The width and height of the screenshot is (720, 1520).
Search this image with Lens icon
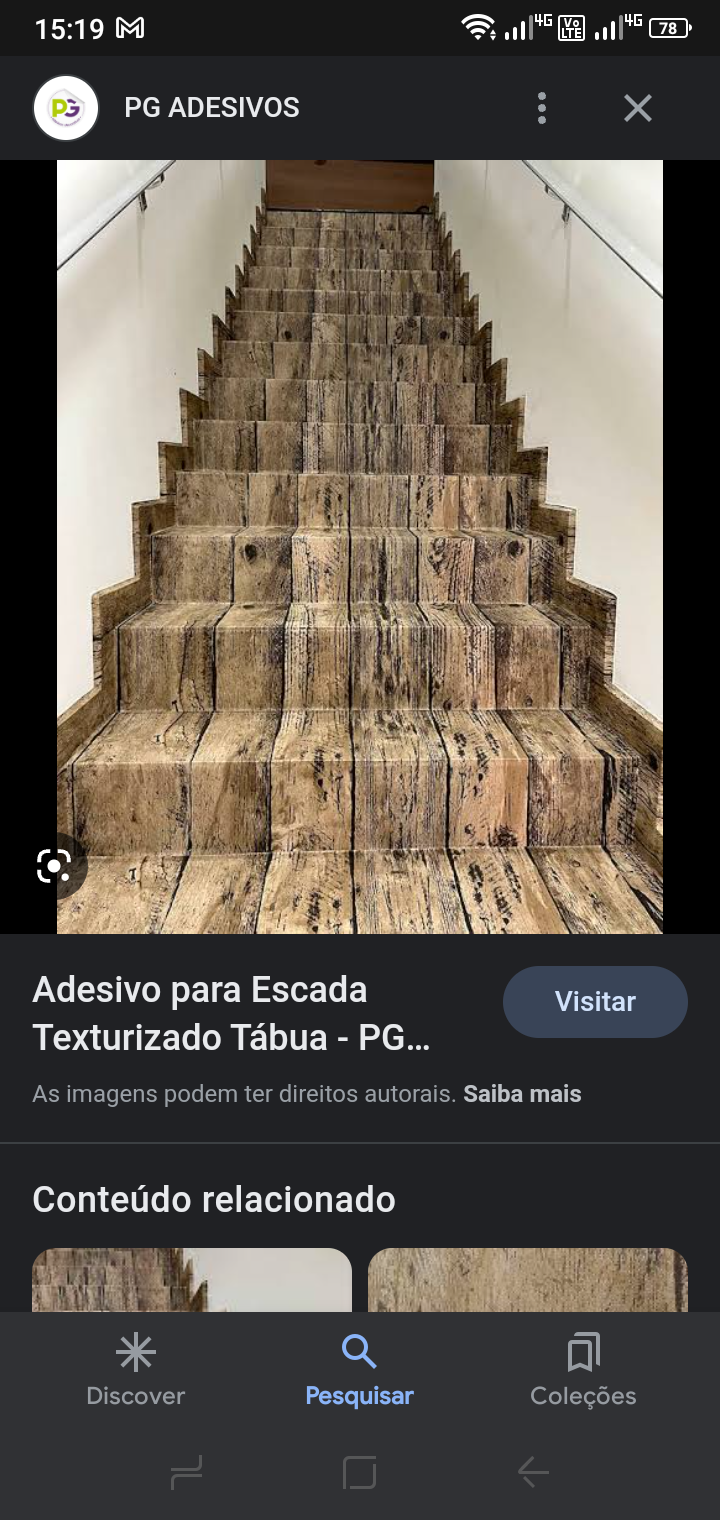pos(54,865)
